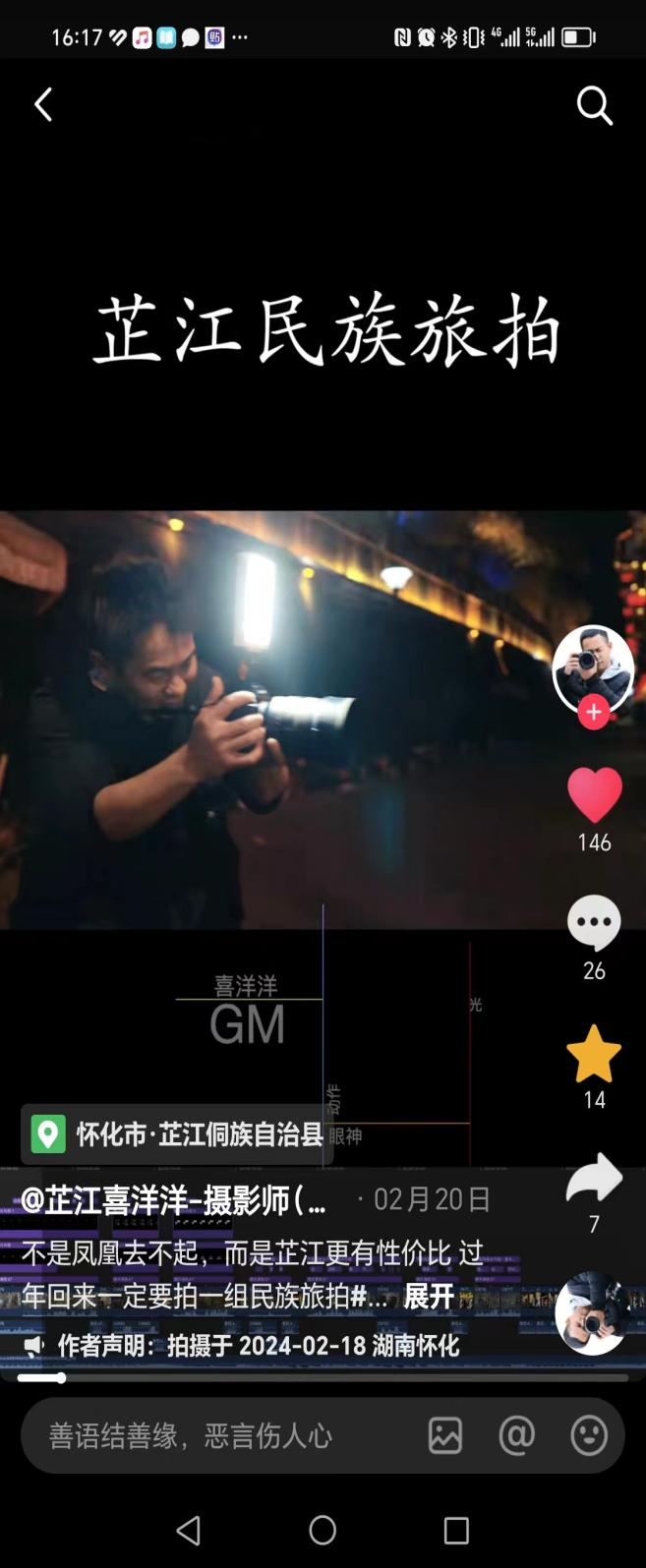Attach a picture to the comment
The image size is (646, 1568).
coord(445,1436)
